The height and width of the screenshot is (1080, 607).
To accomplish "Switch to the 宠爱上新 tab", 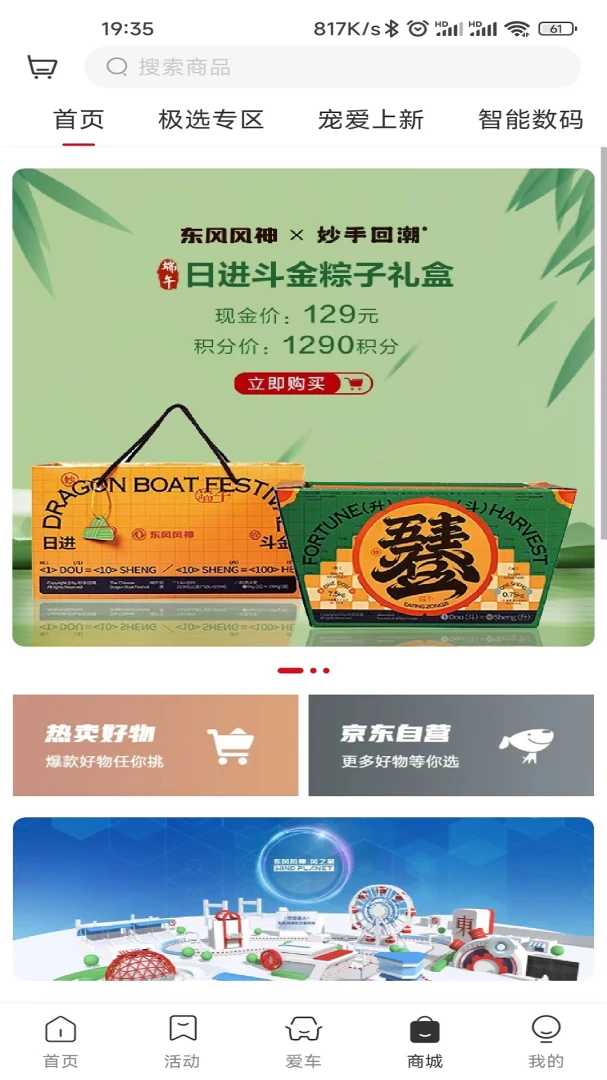I will pos(371,120).
